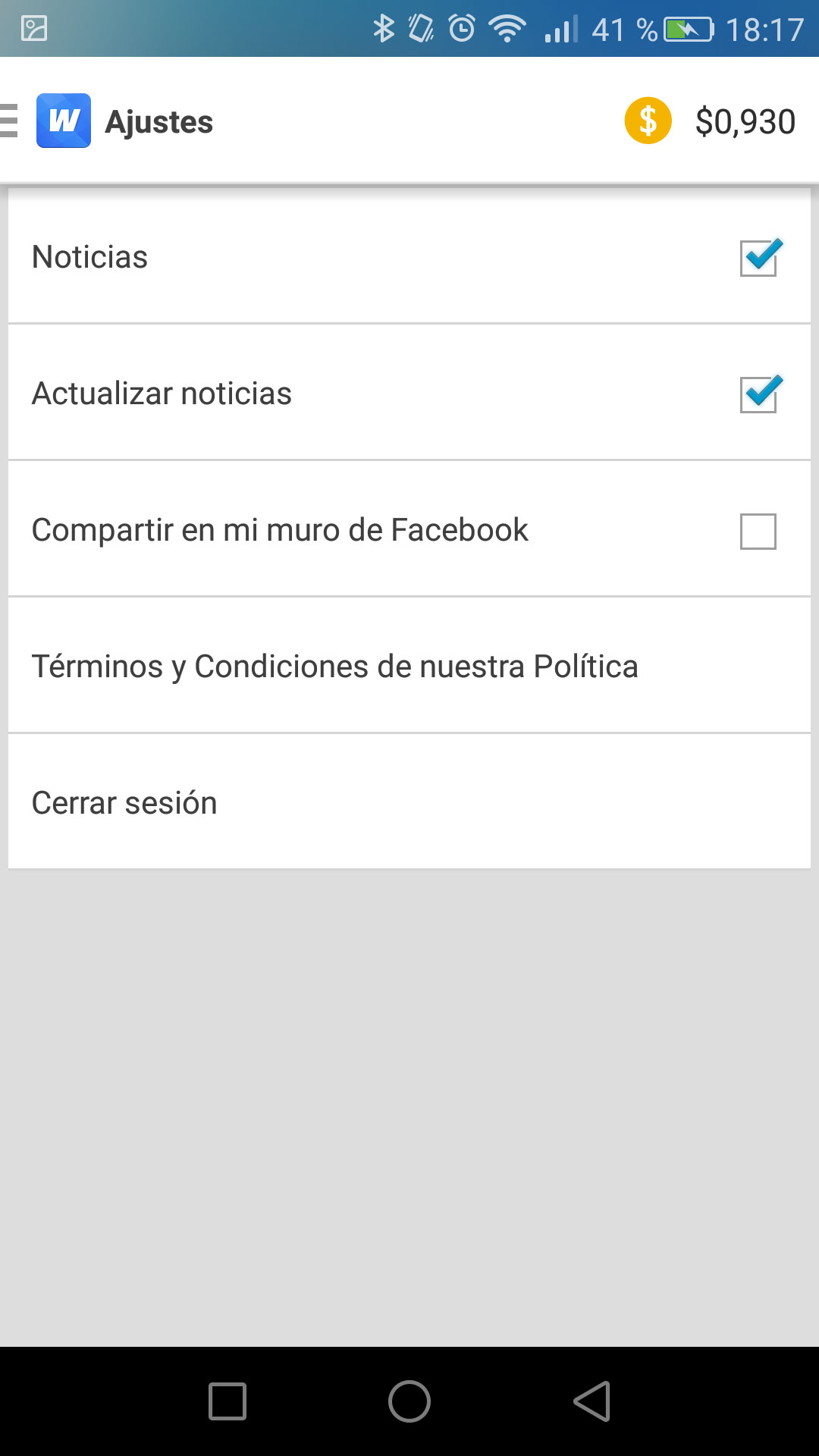Screen dimensions: 819x1456
Task: Tap the system home button
Action: 409,1401
